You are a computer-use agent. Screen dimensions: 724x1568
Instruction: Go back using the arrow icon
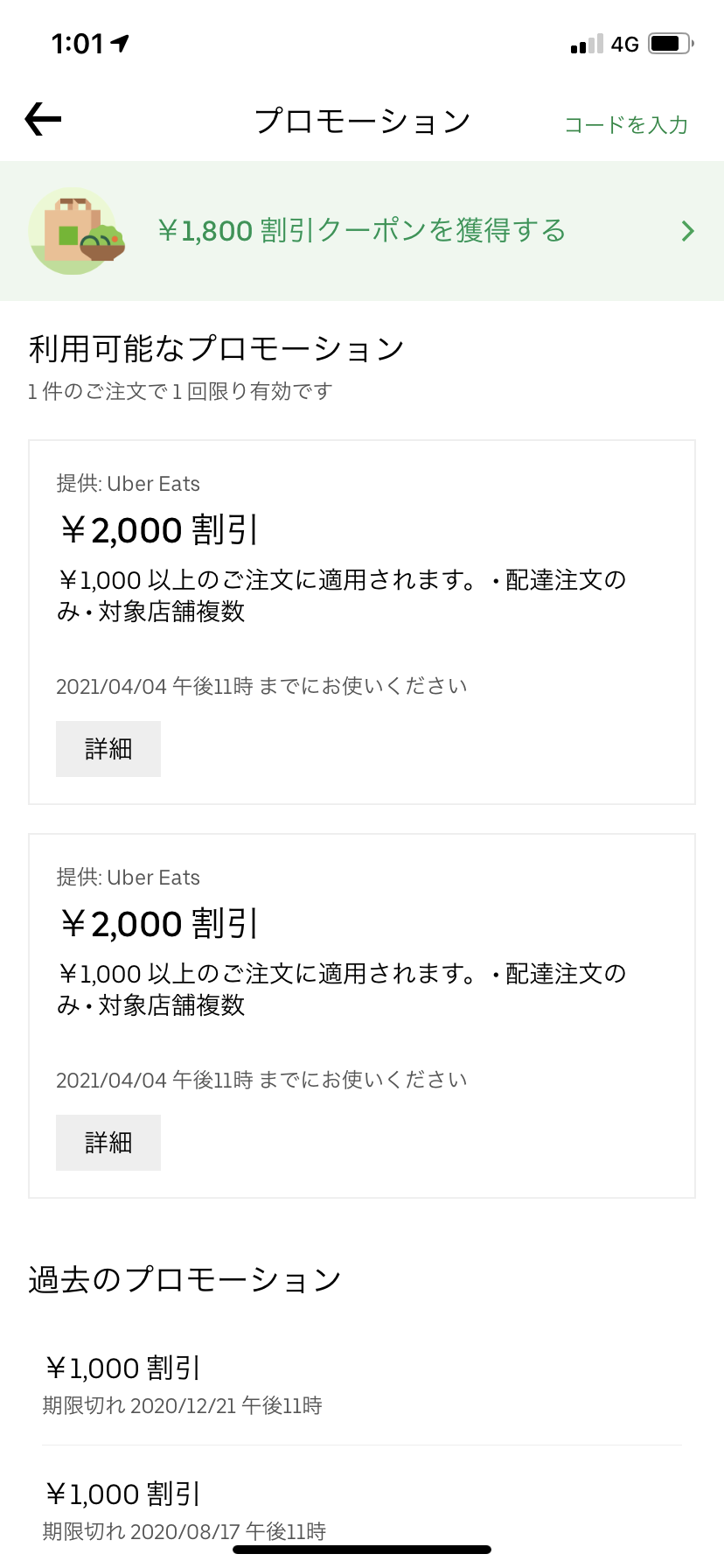point(43,119)
